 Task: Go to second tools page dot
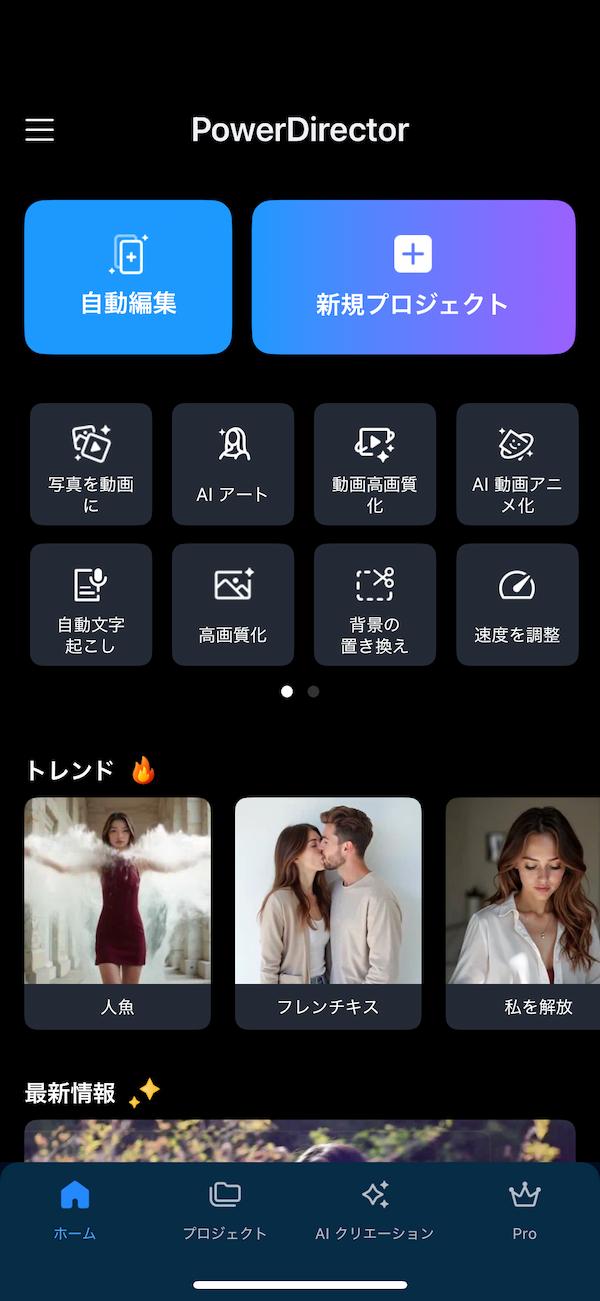(x=313, y=691)
